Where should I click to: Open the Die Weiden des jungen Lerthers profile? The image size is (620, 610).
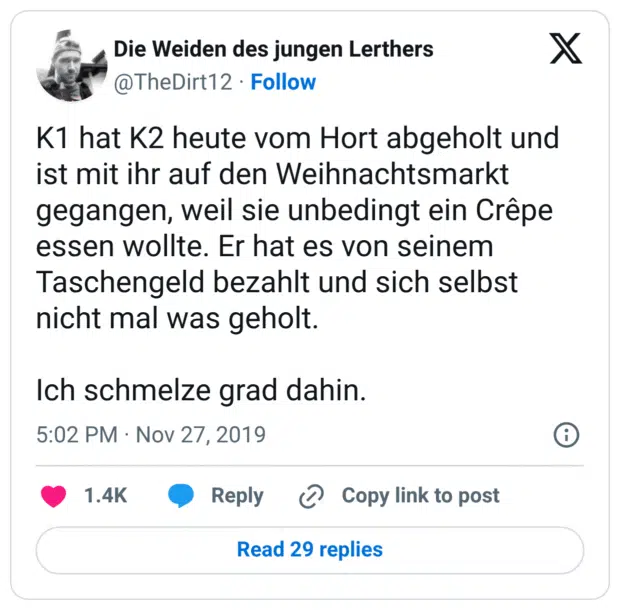[273, 49]
